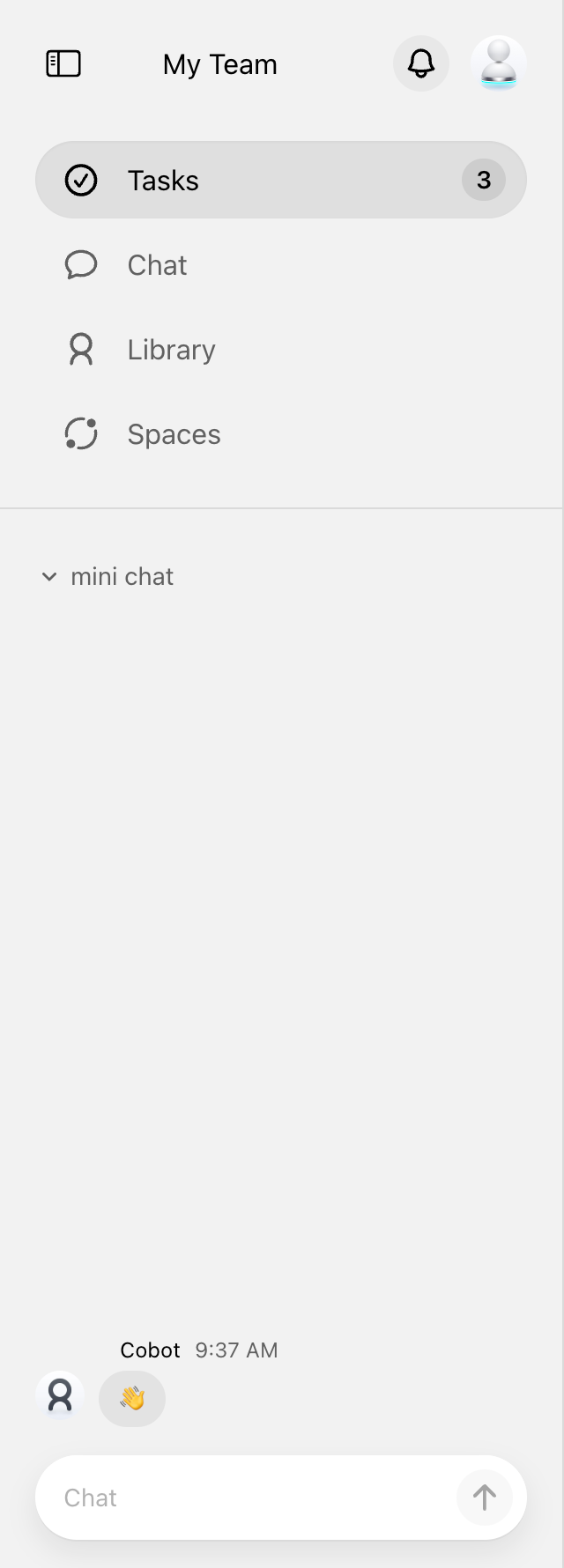Go to Spaces

(174, 434)
